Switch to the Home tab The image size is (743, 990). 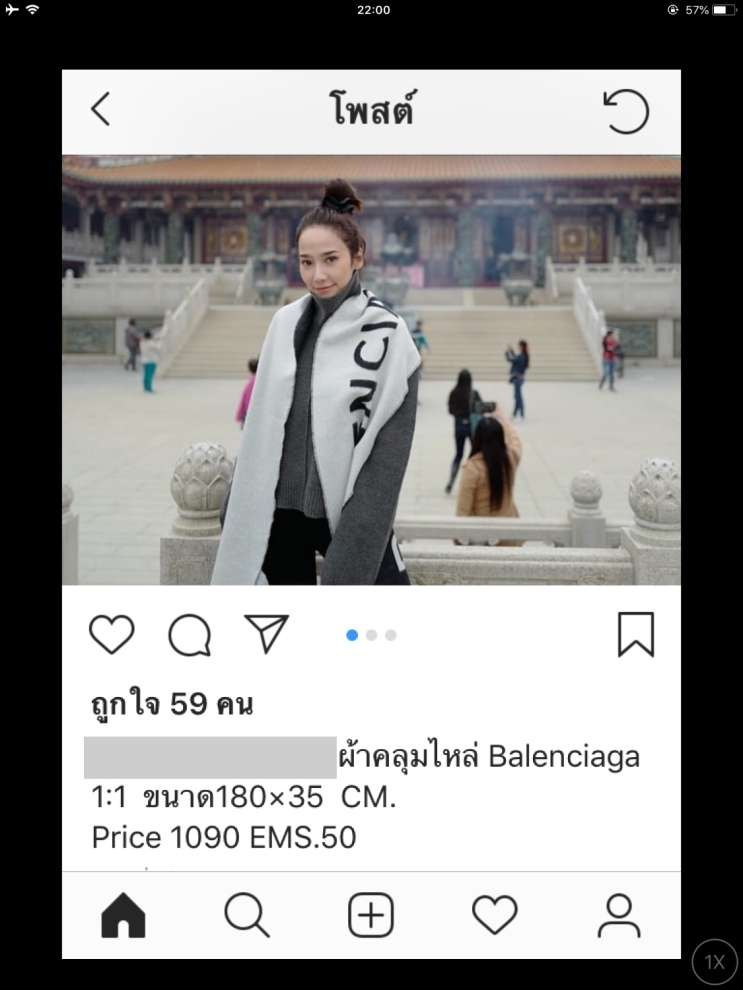pos(124,915)
